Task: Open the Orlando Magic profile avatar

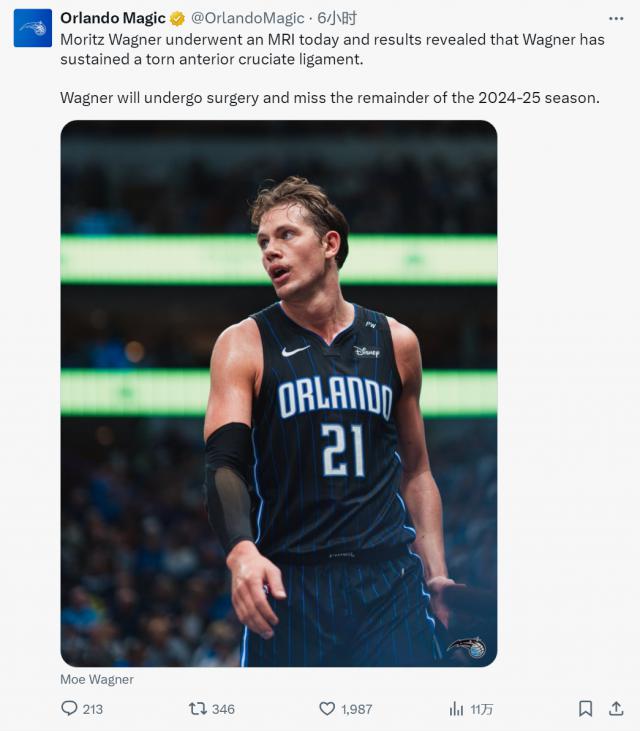Action: click(32, 28)
